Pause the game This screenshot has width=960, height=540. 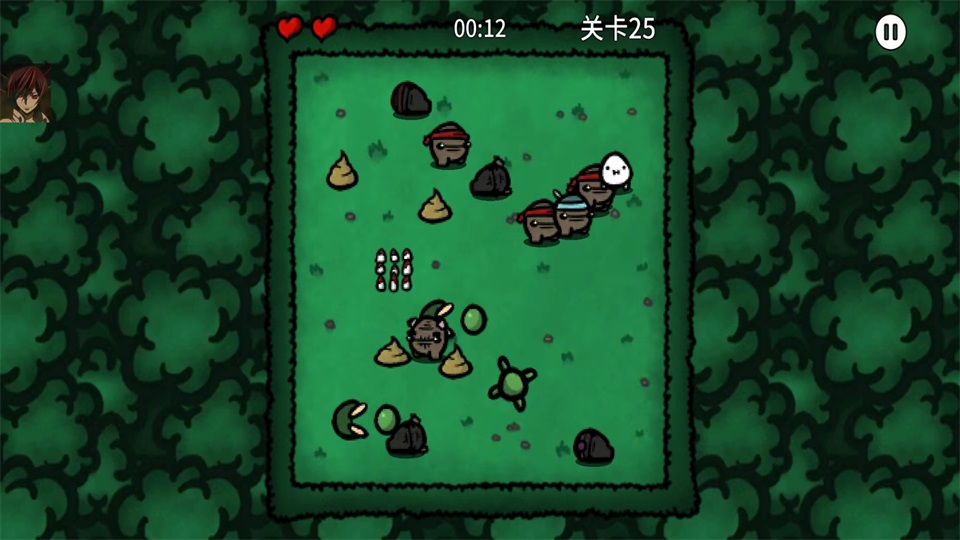[x=890, y=32]
